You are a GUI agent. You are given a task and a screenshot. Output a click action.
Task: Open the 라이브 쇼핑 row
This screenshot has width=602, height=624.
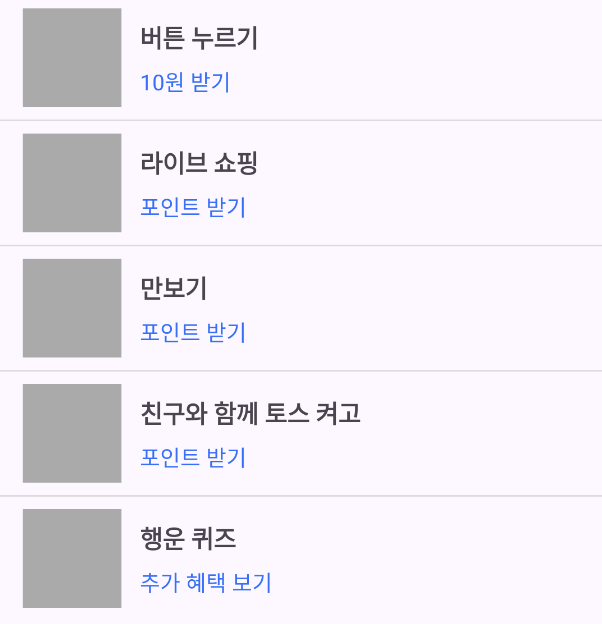pyautogui.click(x=300, y=183)
